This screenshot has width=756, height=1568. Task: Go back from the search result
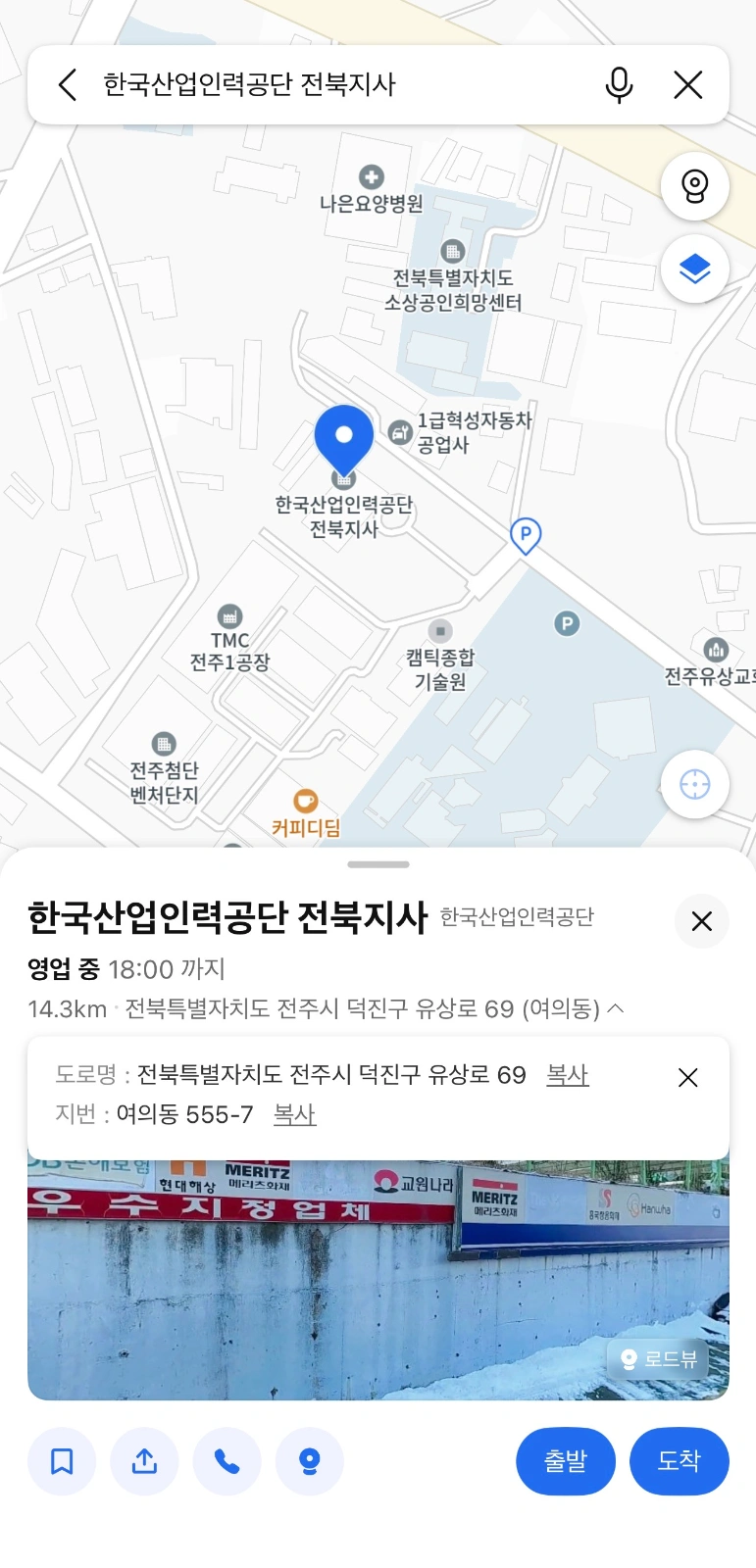point(67,85)
